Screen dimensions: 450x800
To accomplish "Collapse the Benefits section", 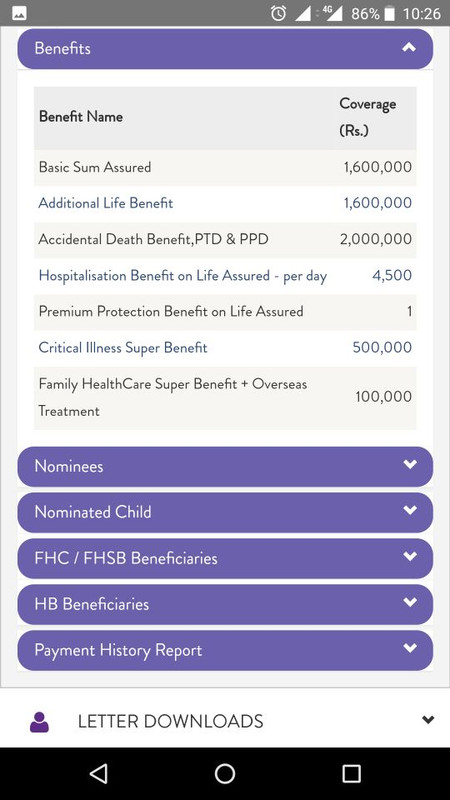I will 225,49.
